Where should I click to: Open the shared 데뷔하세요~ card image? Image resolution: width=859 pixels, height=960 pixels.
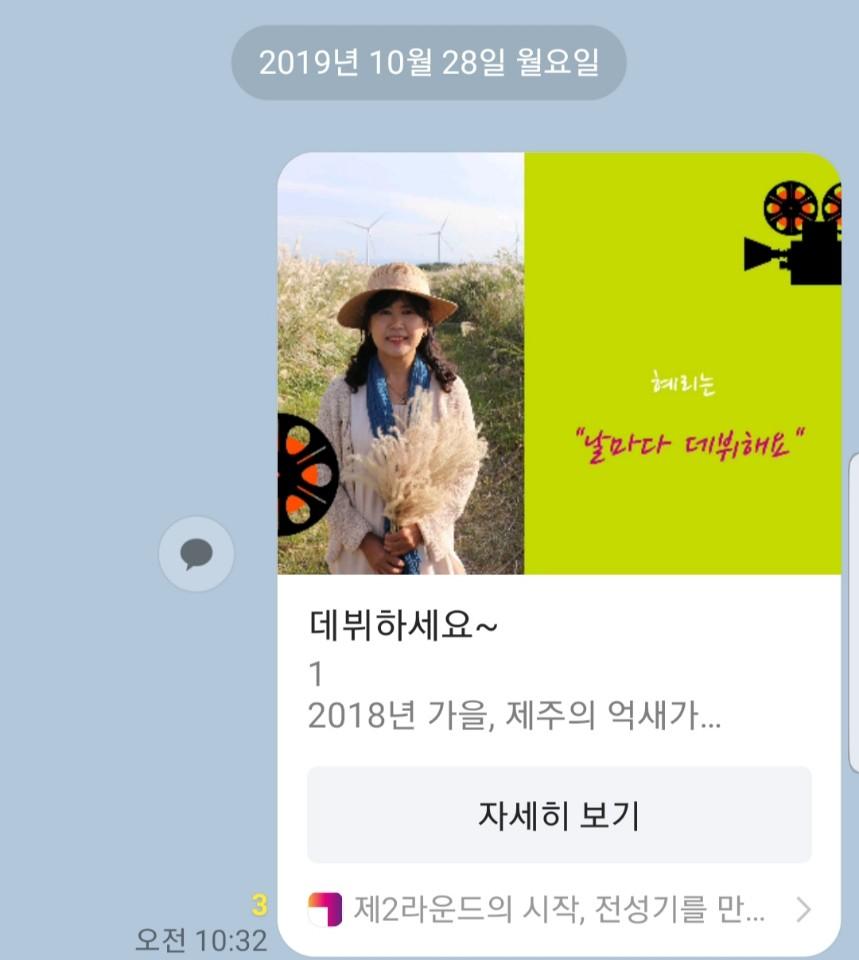558,364
